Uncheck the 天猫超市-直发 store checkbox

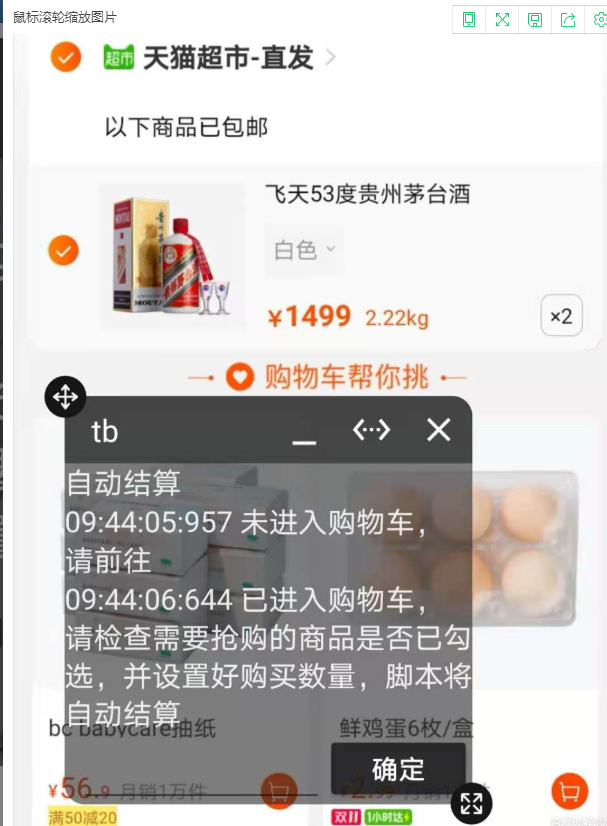(66, 58)
